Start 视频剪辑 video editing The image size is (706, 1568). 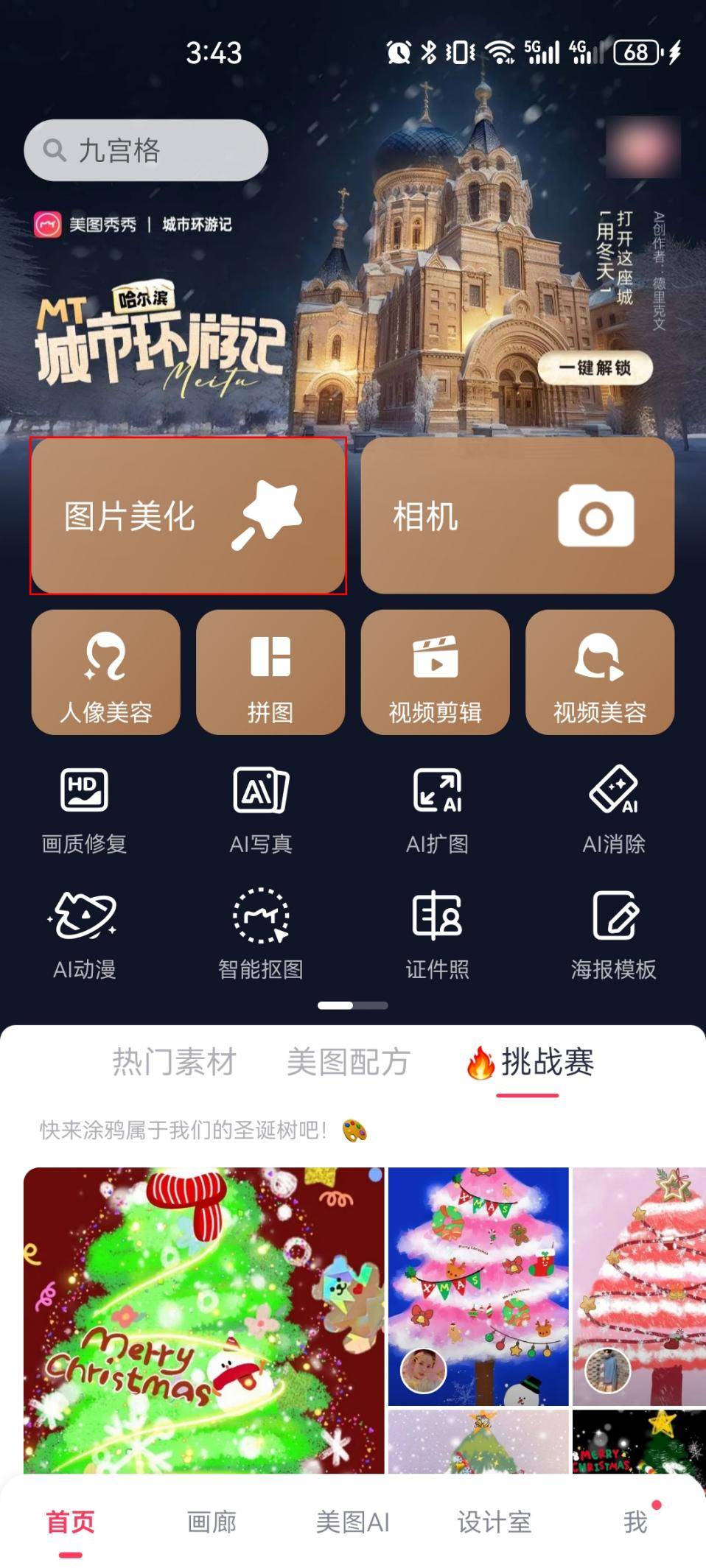click(435, 672)
